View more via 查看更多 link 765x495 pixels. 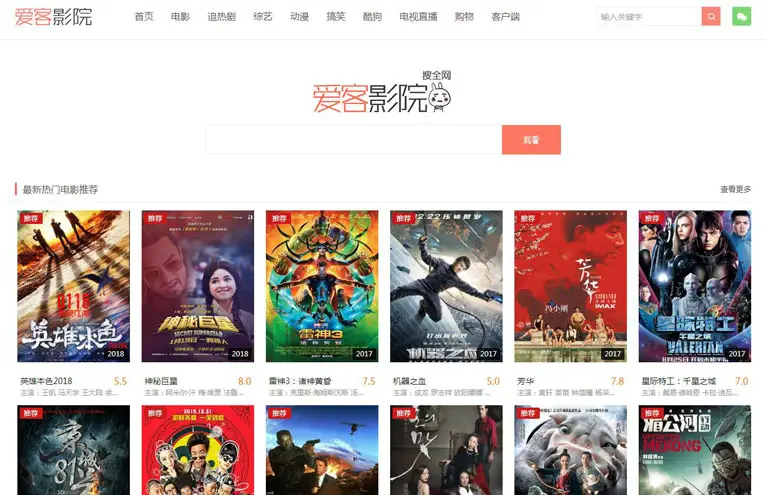735,189
